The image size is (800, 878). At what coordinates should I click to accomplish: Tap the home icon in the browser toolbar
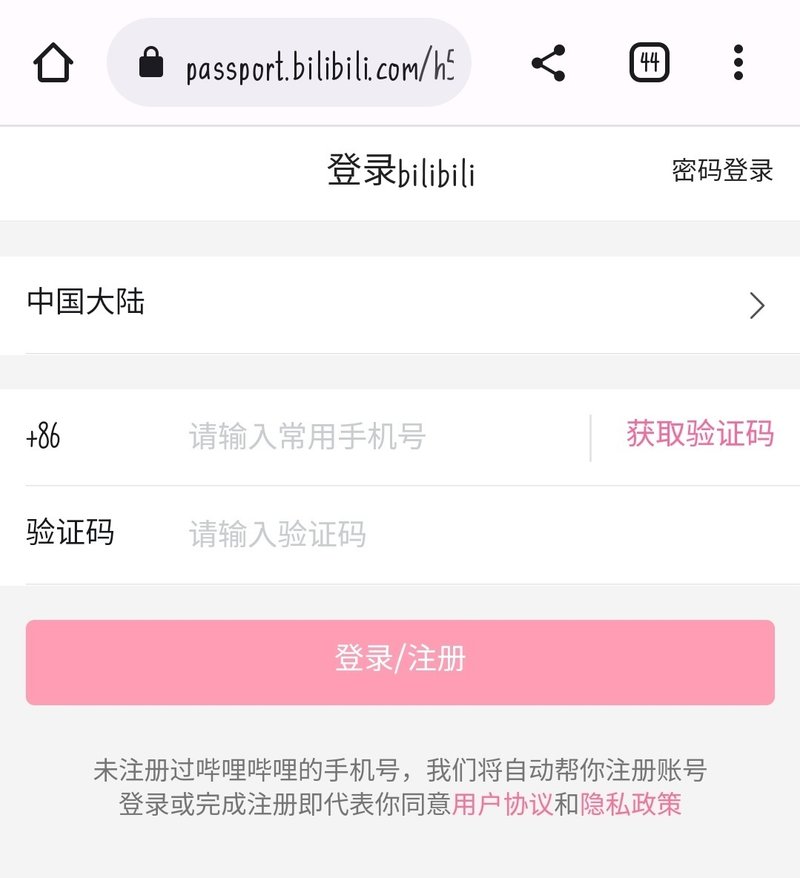coord(50,62)
